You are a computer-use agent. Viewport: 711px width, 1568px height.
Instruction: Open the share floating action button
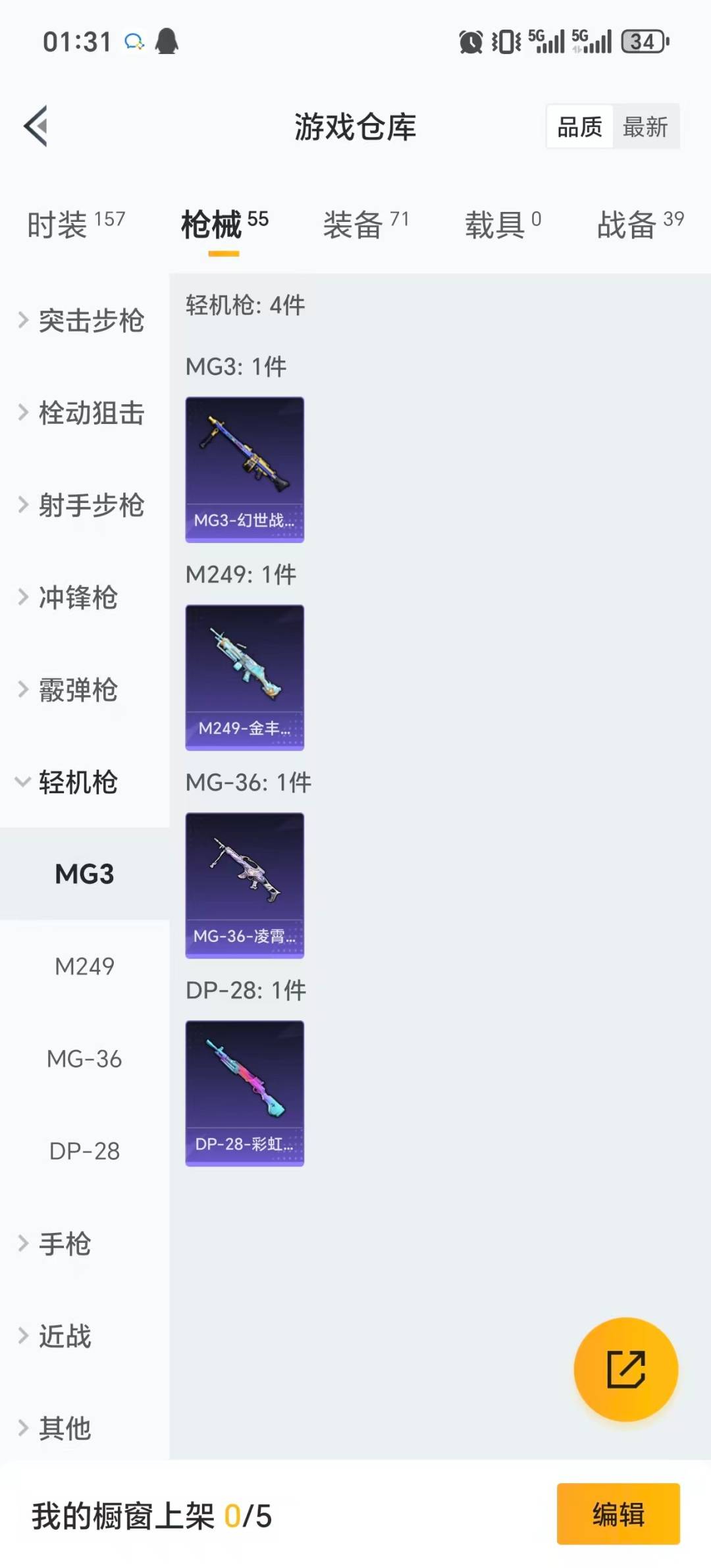point(625,1369)
